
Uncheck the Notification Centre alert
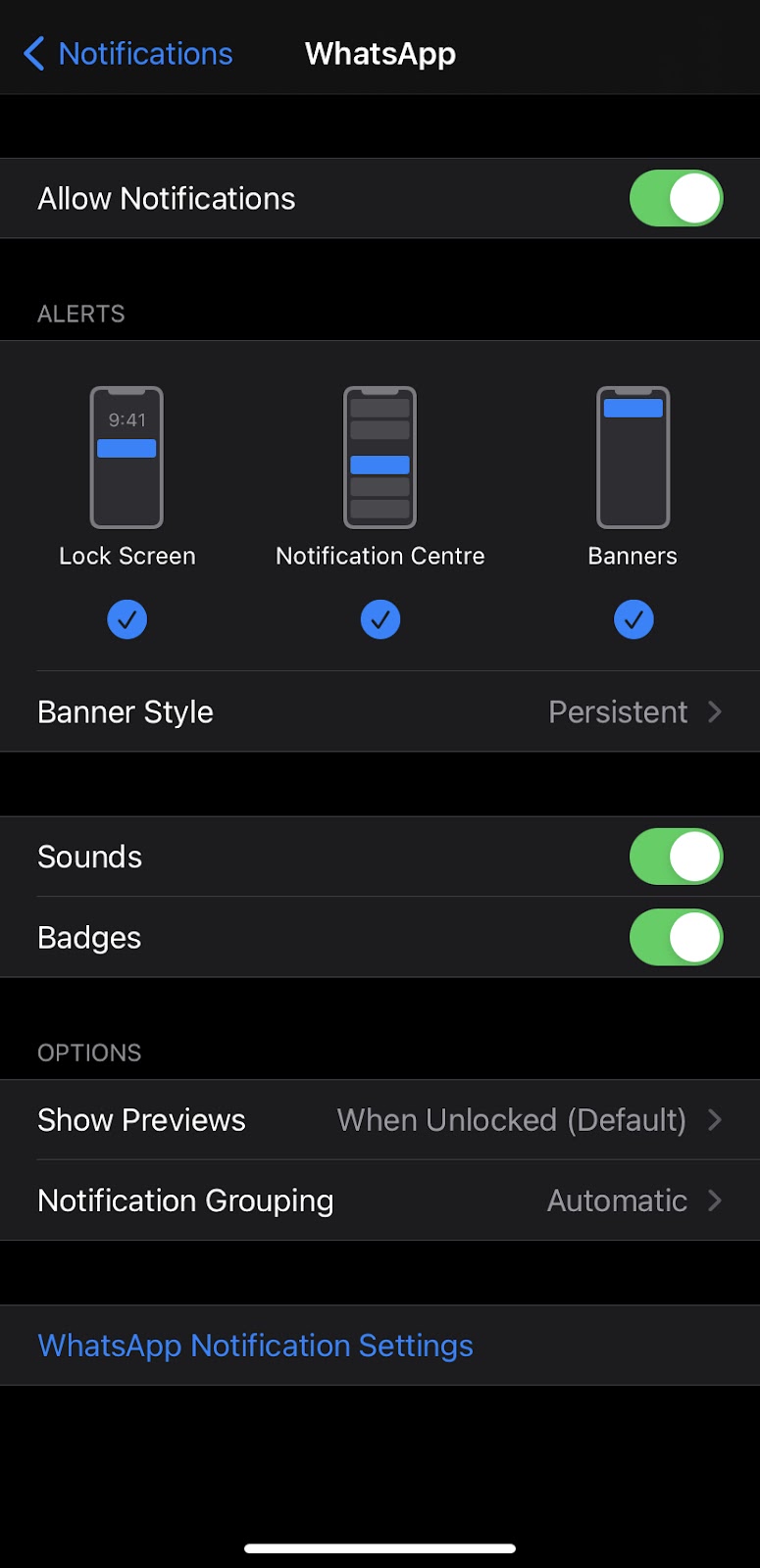(380, 619)
